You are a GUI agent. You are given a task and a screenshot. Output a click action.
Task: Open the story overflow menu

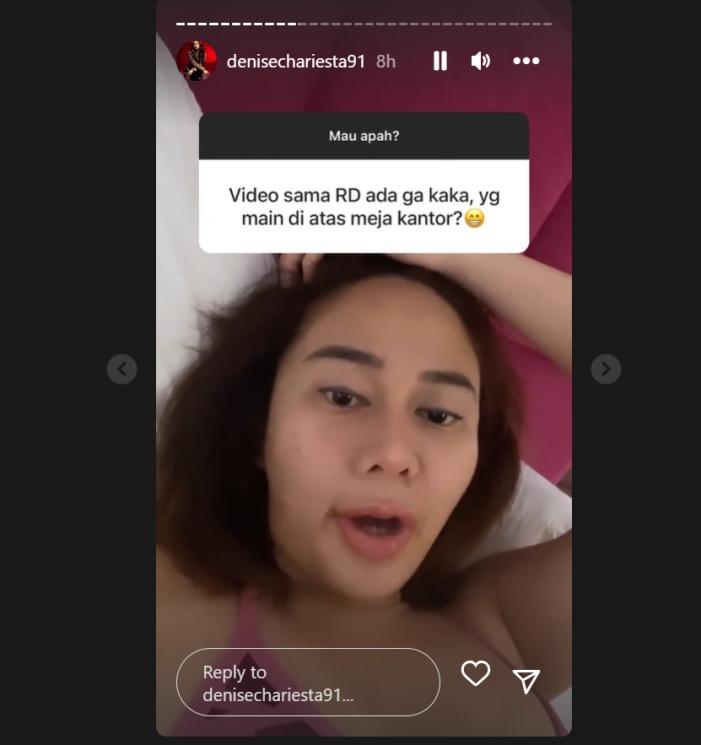pos(526,61)
